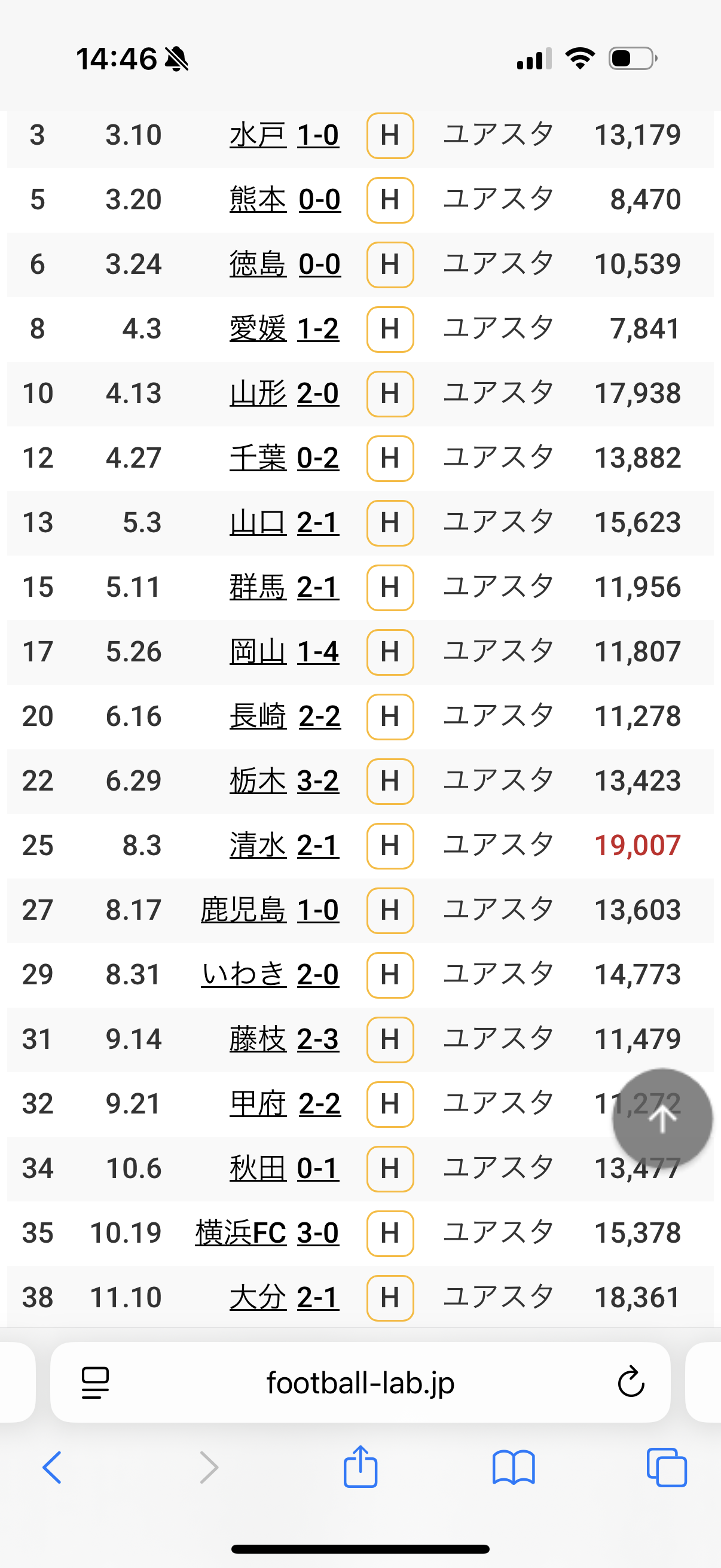View the 2-1 score link for 清水

click(318, 846)
